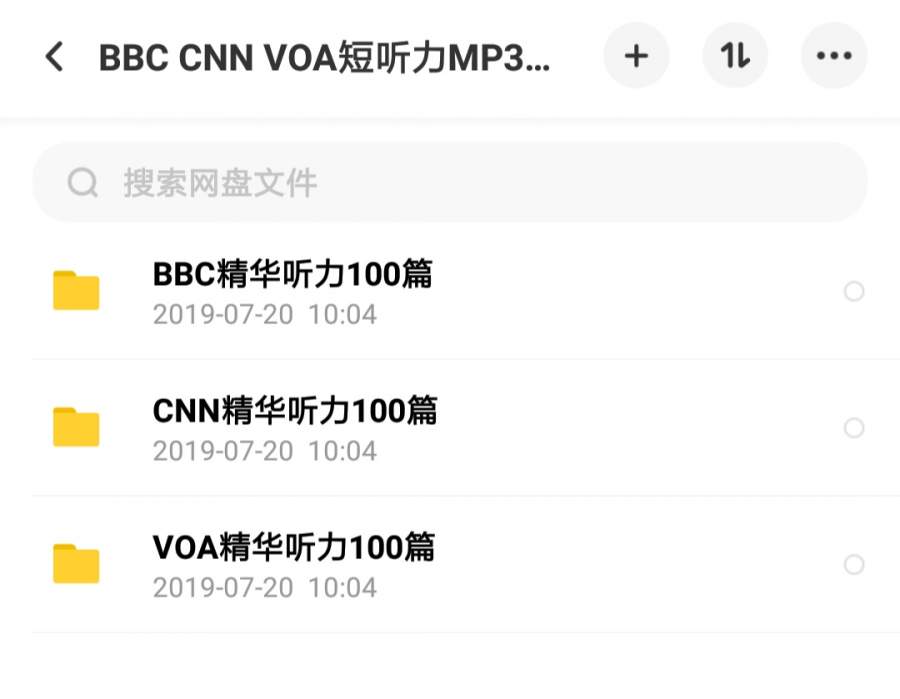Go back using the back arrow
This screenshot has width=900, height=699.
click(55, 57)
